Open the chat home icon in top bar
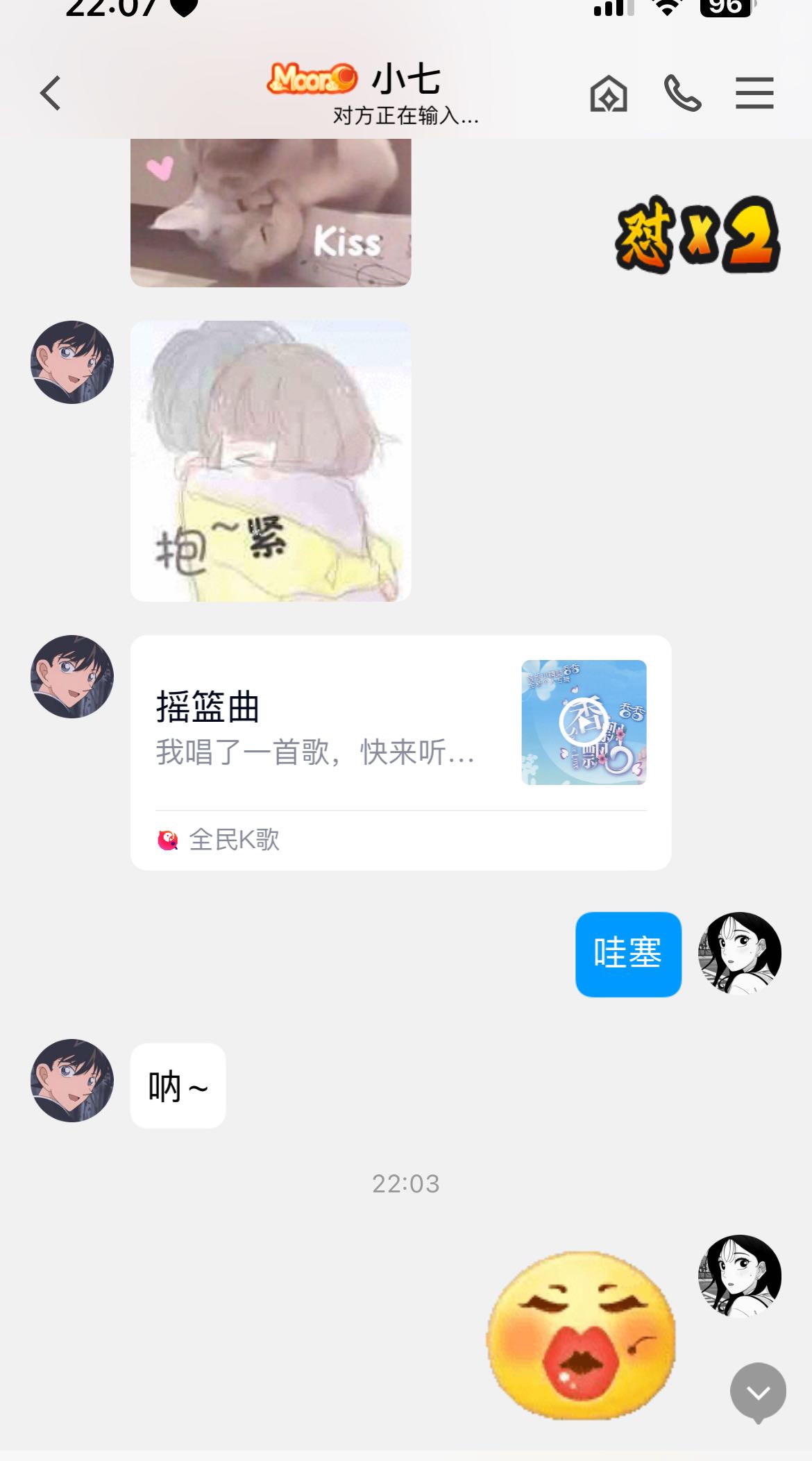 (609, 93)
